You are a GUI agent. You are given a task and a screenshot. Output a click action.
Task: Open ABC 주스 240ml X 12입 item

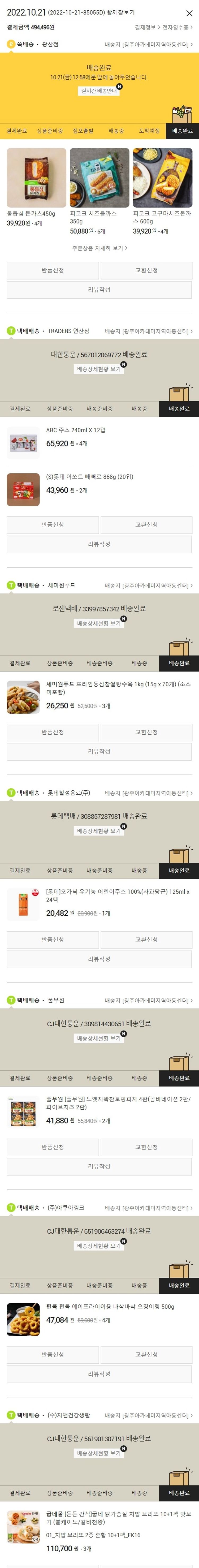pyautogui.click(x=75, y=430)
